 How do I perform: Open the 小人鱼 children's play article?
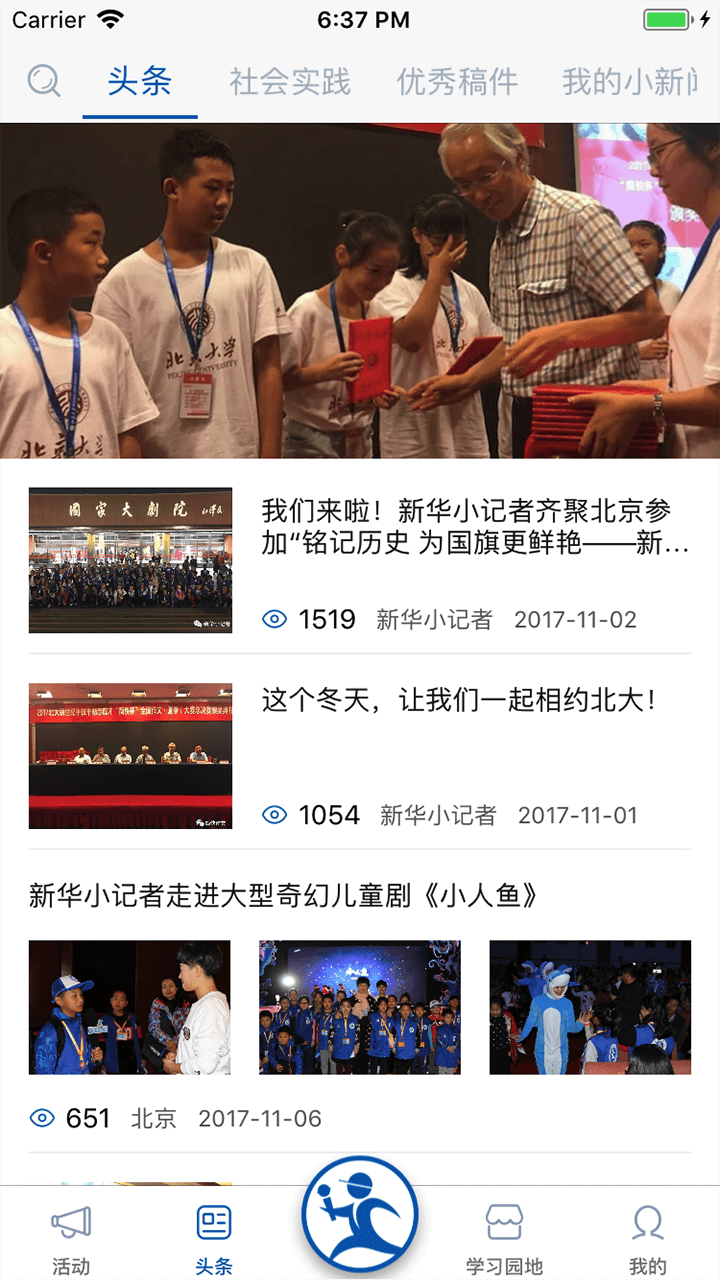click(285, 895)
